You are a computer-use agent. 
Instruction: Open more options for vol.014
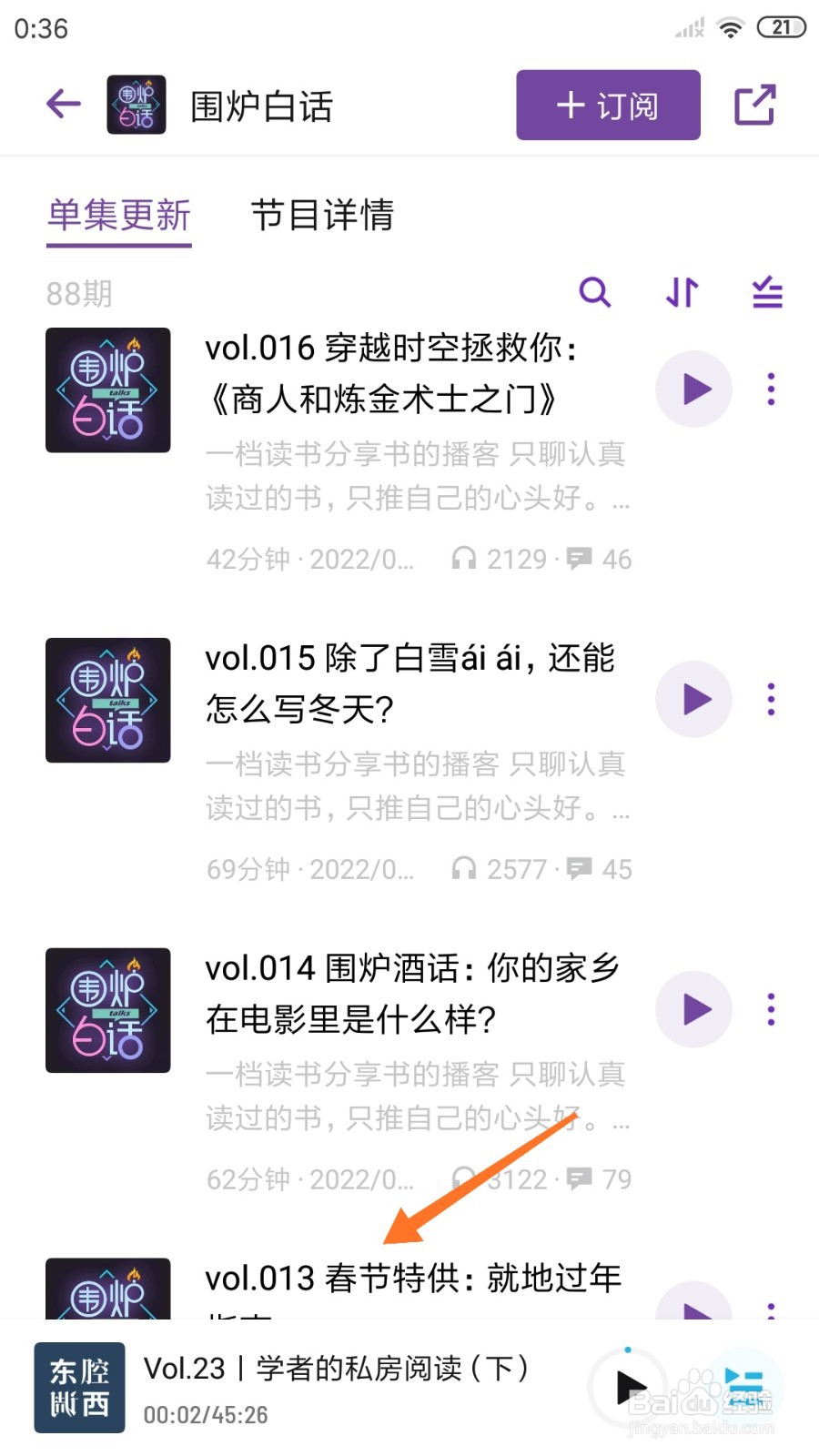[x=771, y=1008]
